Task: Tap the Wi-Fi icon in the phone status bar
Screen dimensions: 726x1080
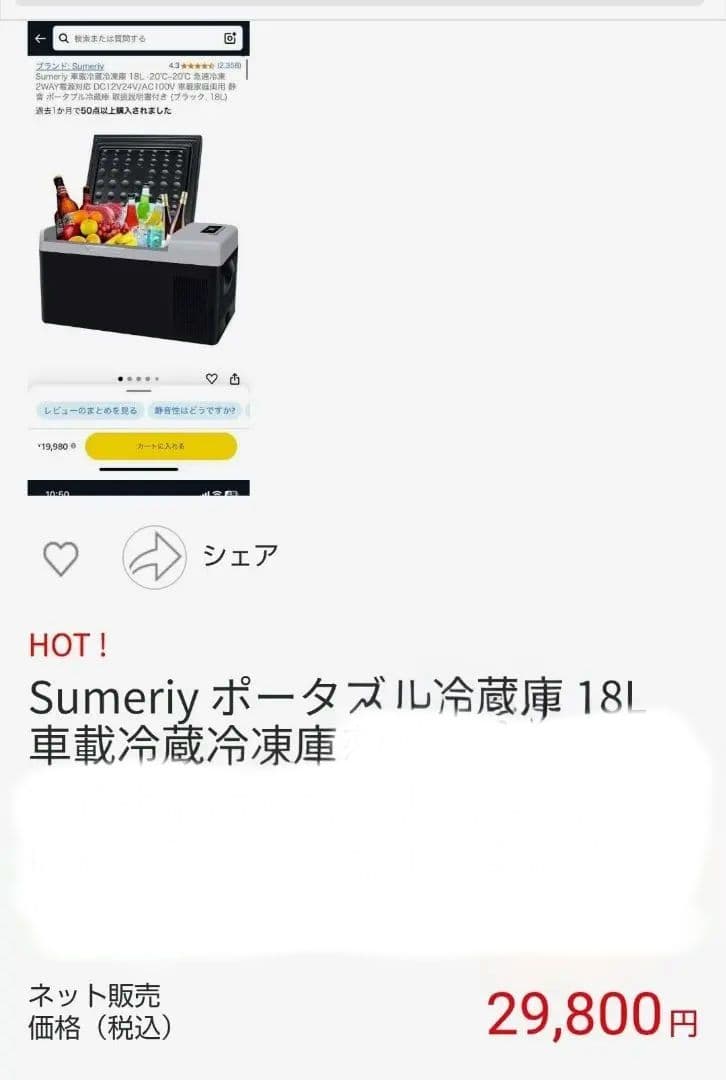Action: [x=216, y=494]
